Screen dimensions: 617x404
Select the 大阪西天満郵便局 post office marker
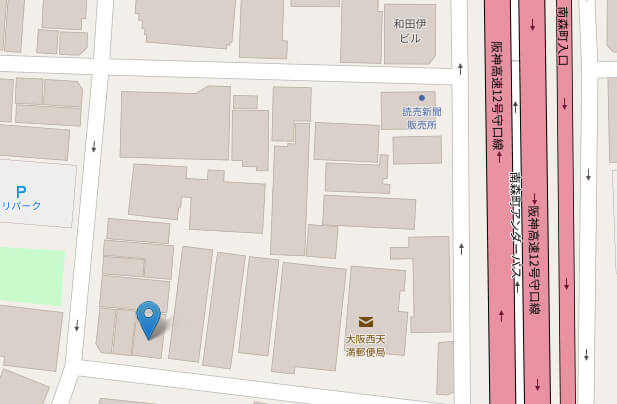pos(365,322)
